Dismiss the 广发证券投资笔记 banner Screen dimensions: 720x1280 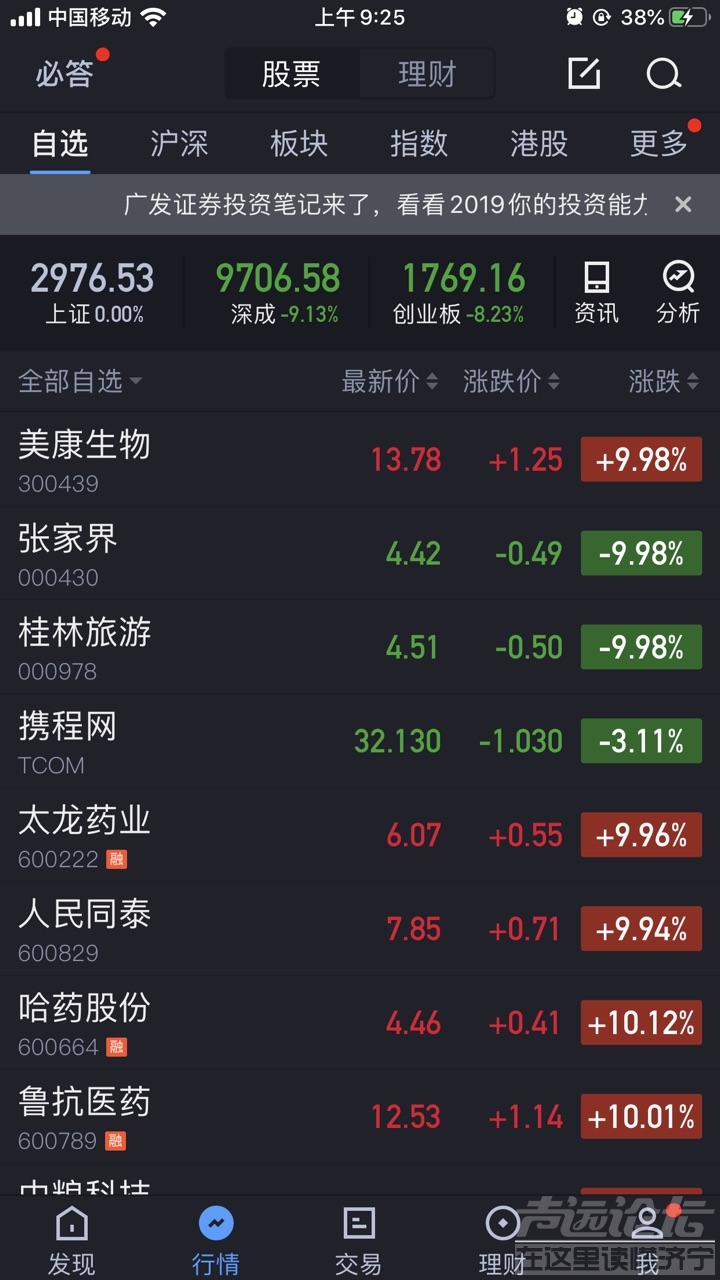[683, 205]
